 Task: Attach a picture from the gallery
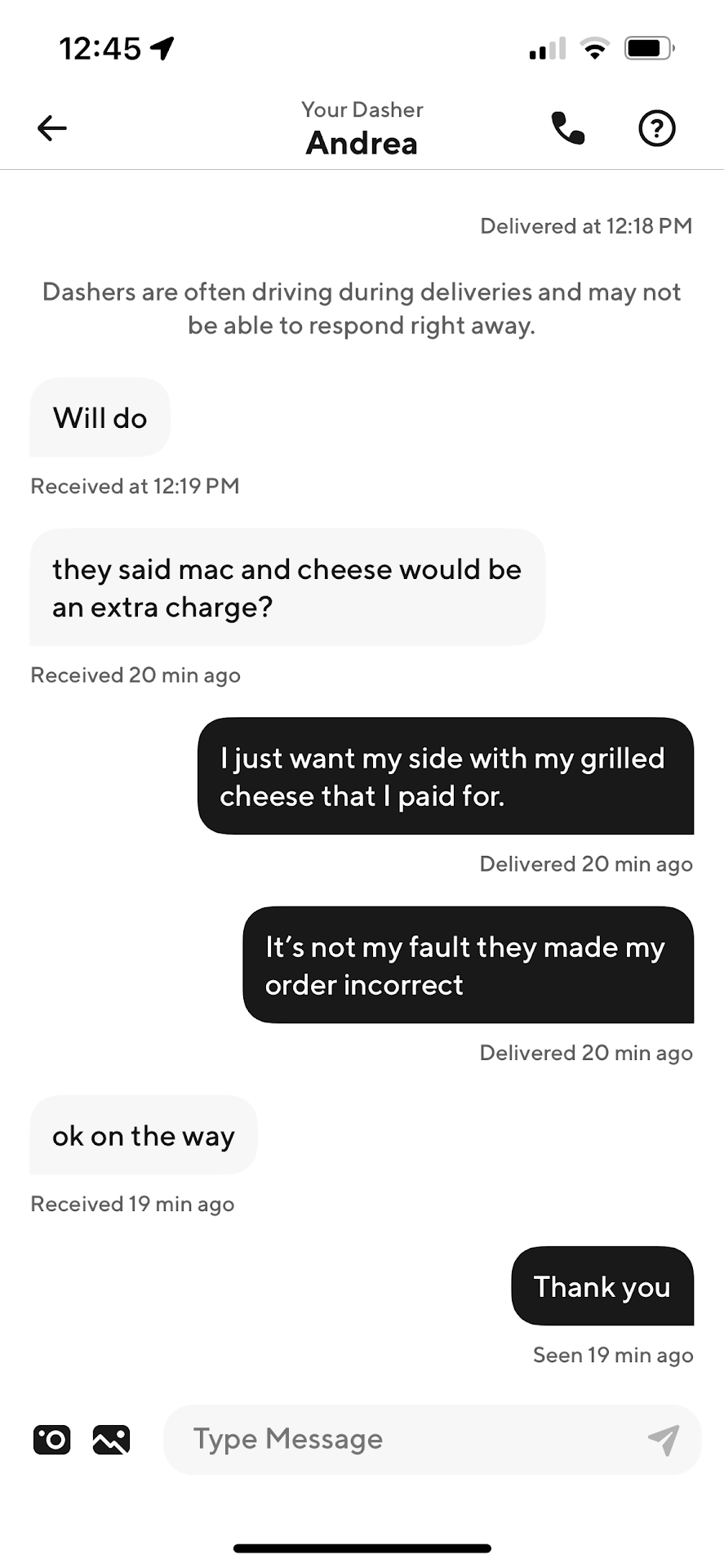point(111,1439)
